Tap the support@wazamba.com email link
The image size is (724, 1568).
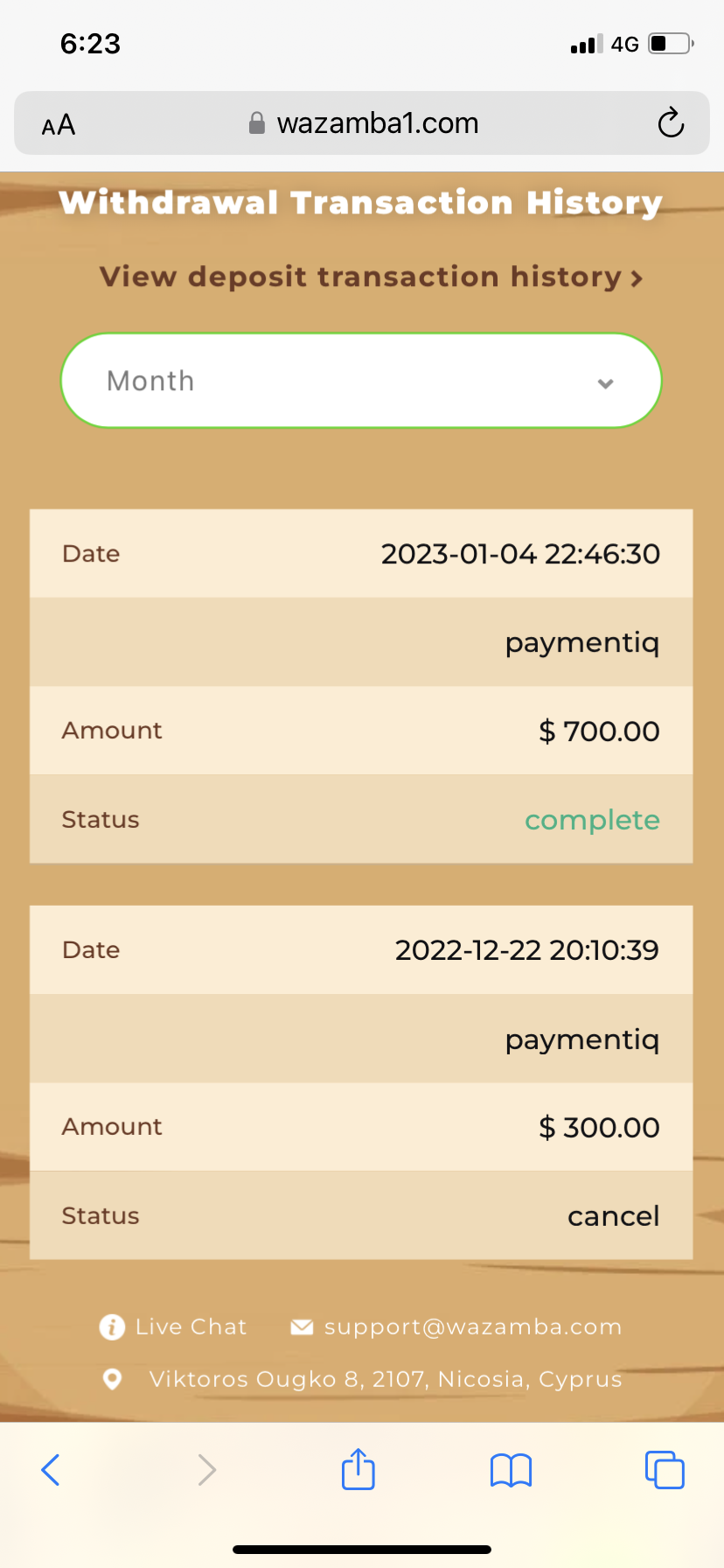coord(456,1326)
